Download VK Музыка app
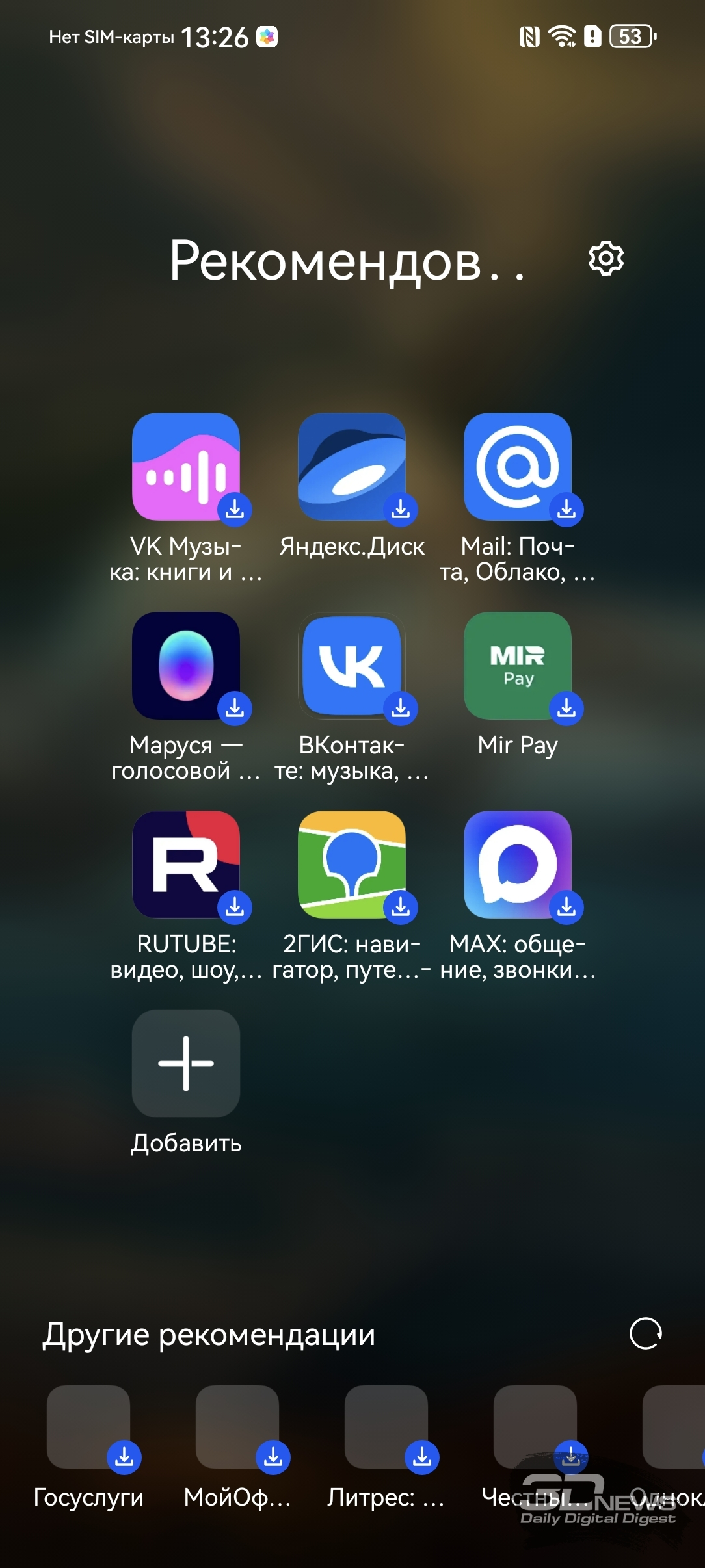This screenshot has width=705, height=1568. (186, 467)
